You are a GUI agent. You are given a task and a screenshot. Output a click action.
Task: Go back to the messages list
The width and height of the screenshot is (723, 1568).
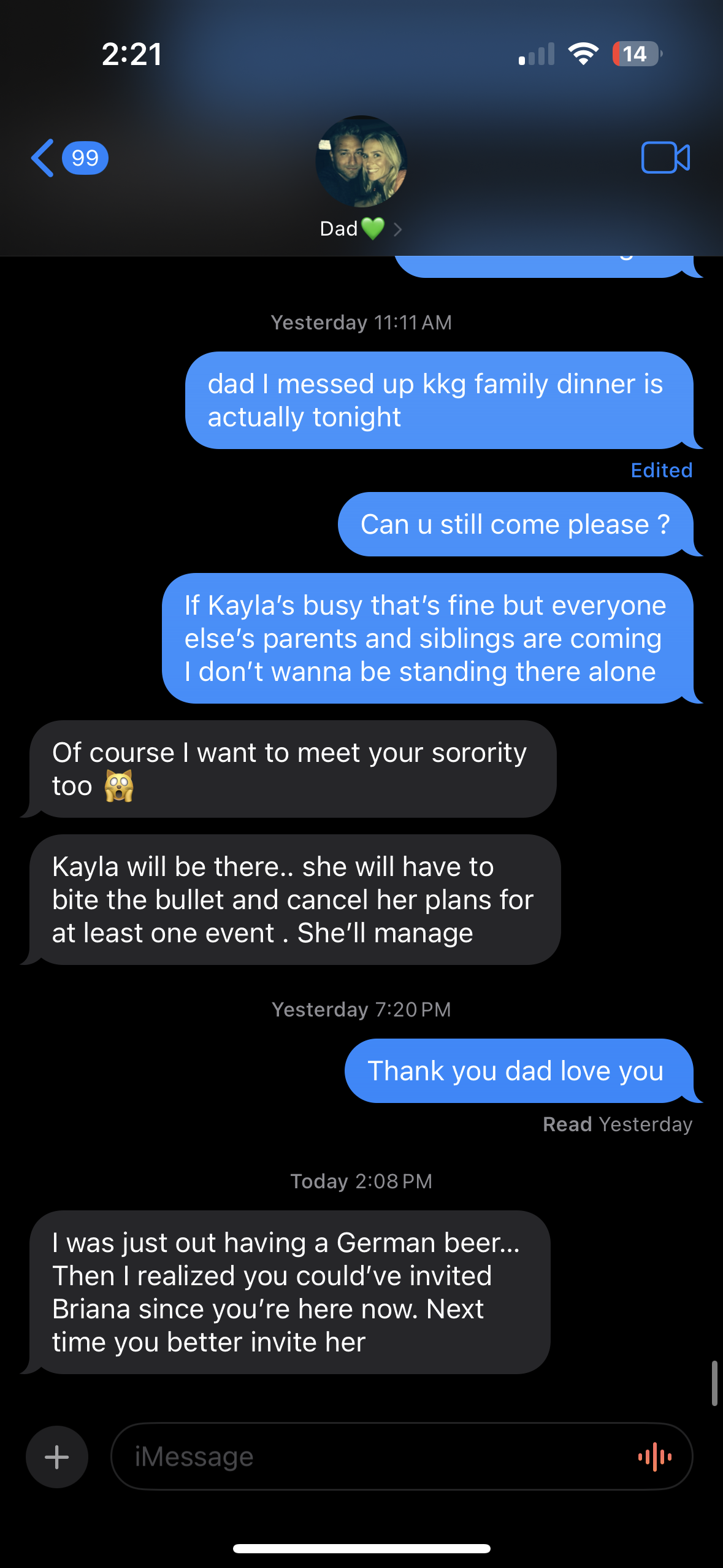coord(69,158)
